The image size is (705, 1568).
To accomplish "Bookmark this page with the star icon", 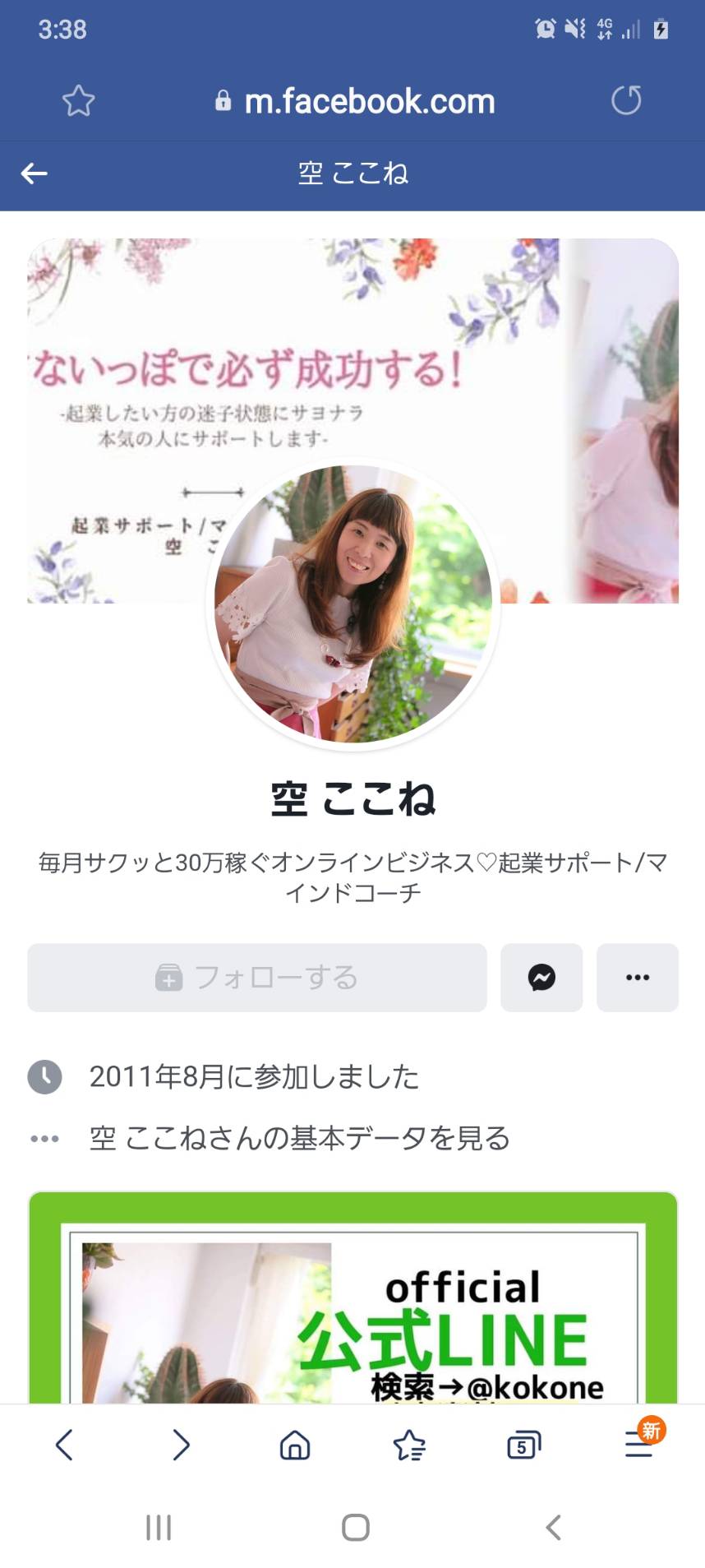I will tap(79, 101).
